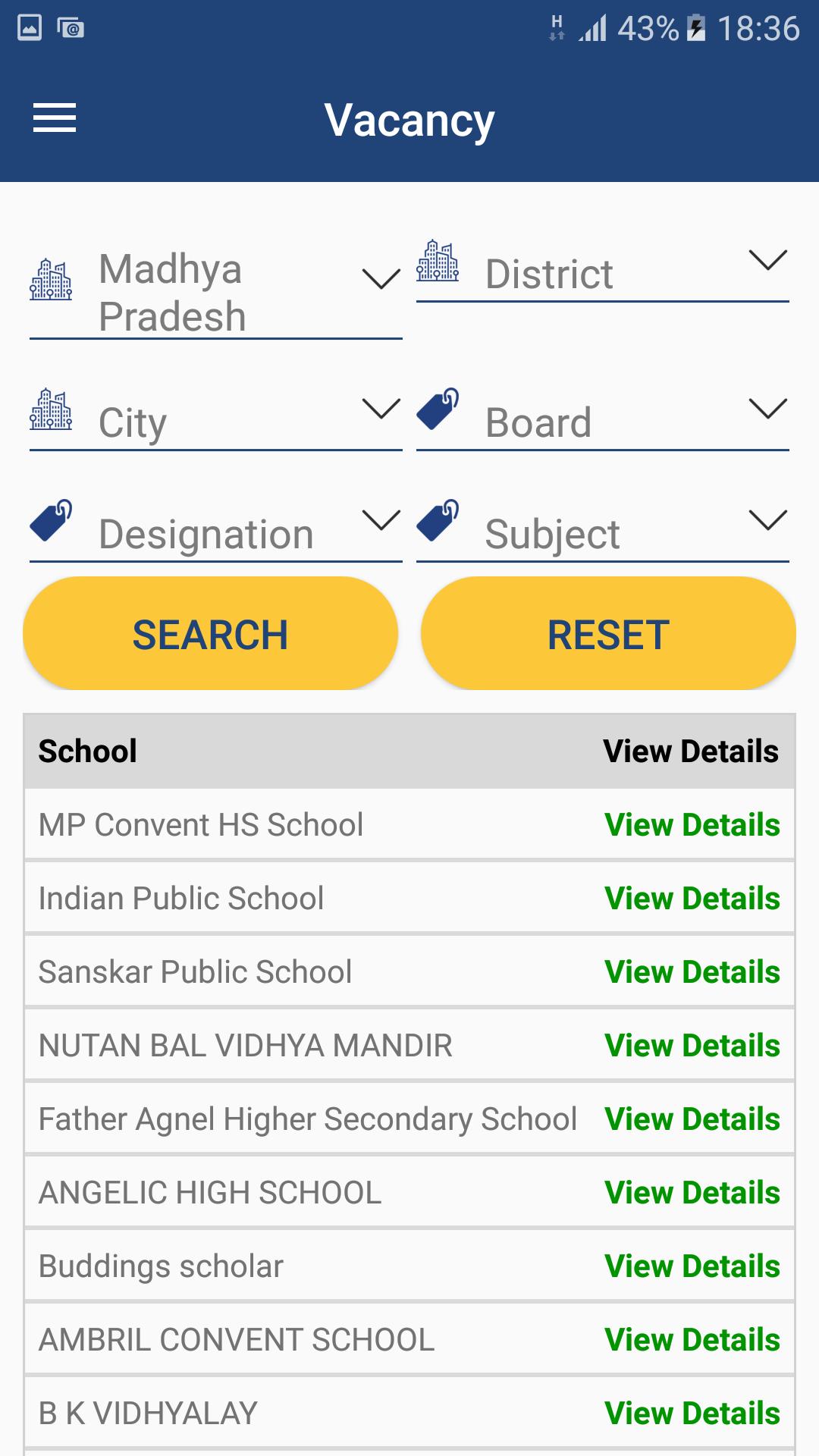Open the Madhya Pradesh state dropdown
The image size is (819, 1456).
215,292
